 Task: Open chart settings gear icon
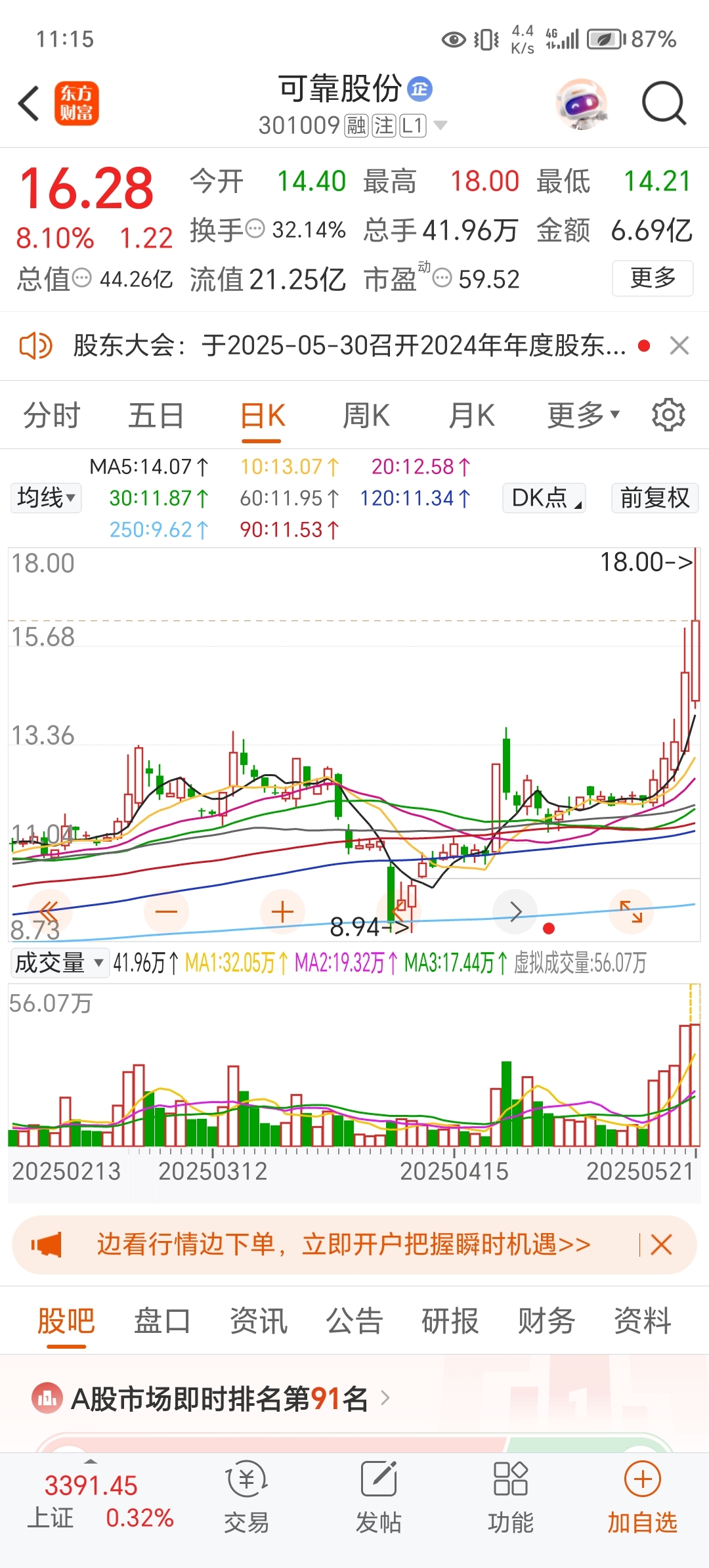coord(668,415)
